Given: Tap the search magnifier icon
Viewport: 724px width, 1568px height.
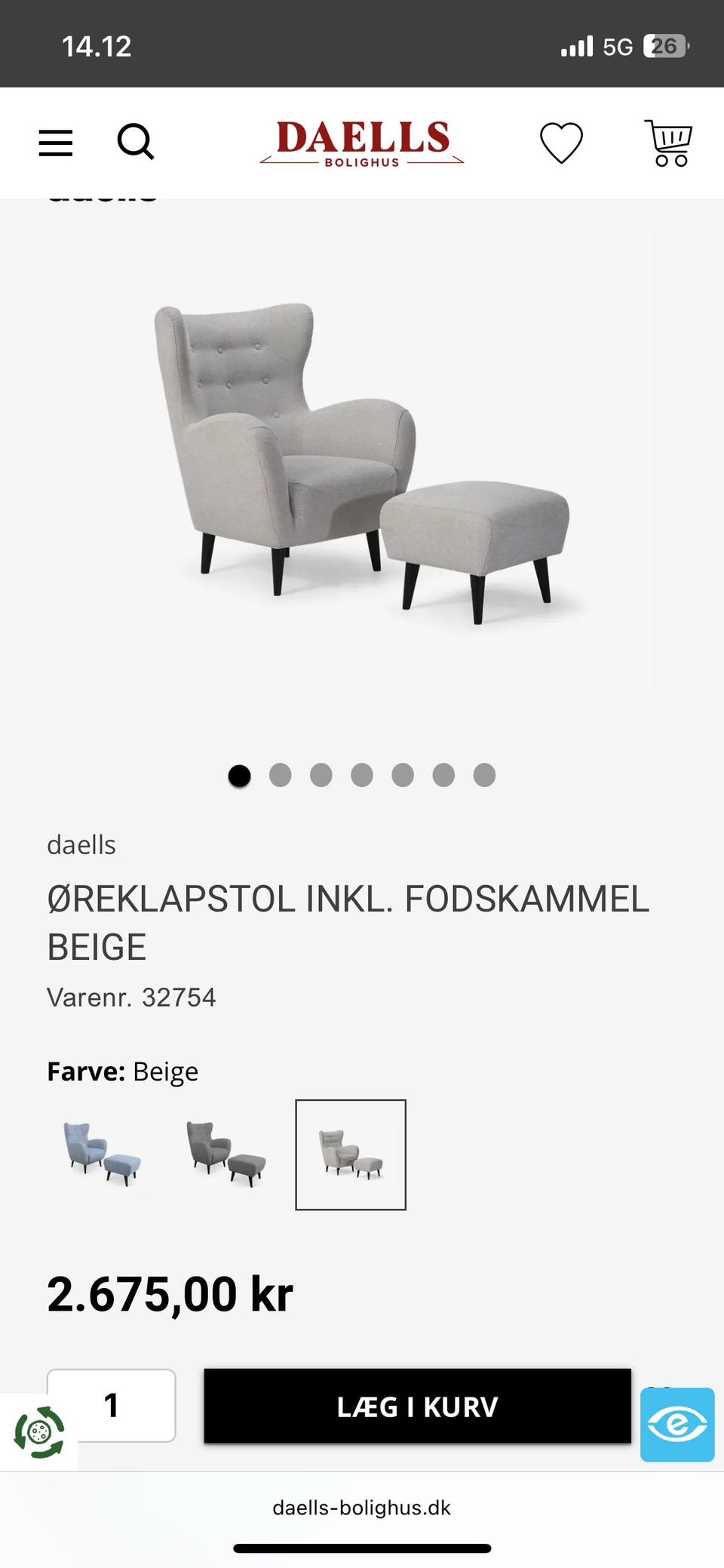Looking at the screenshot, I should coord(136,142).
